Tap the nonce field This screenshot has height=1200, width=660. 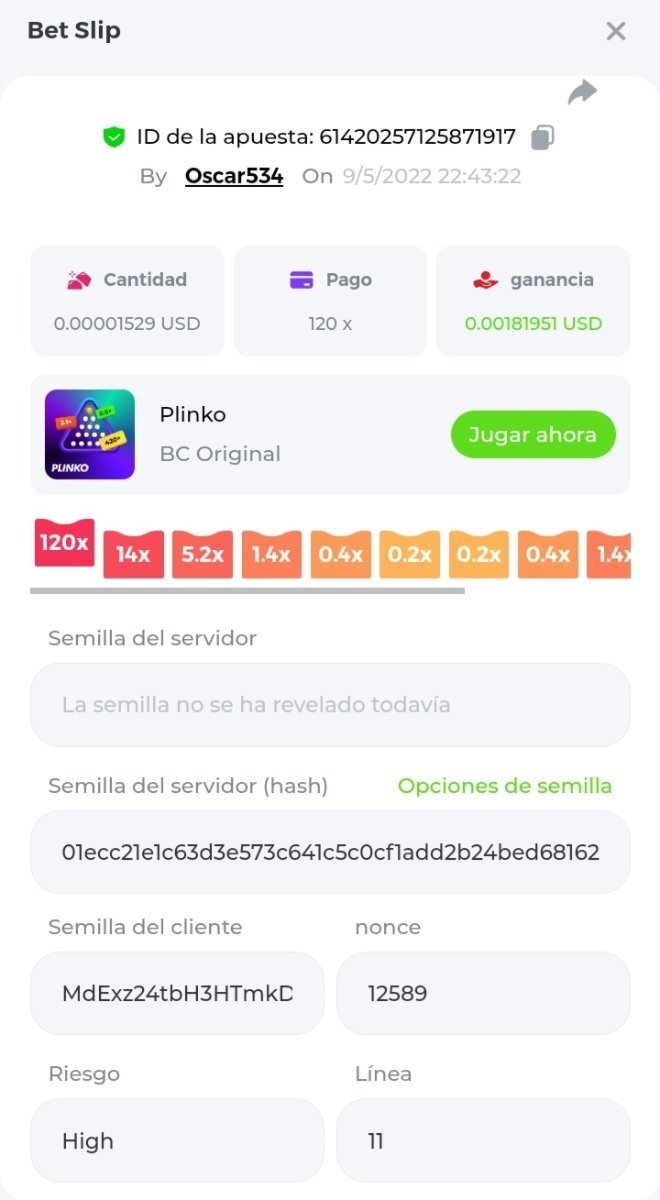(483, 993)
